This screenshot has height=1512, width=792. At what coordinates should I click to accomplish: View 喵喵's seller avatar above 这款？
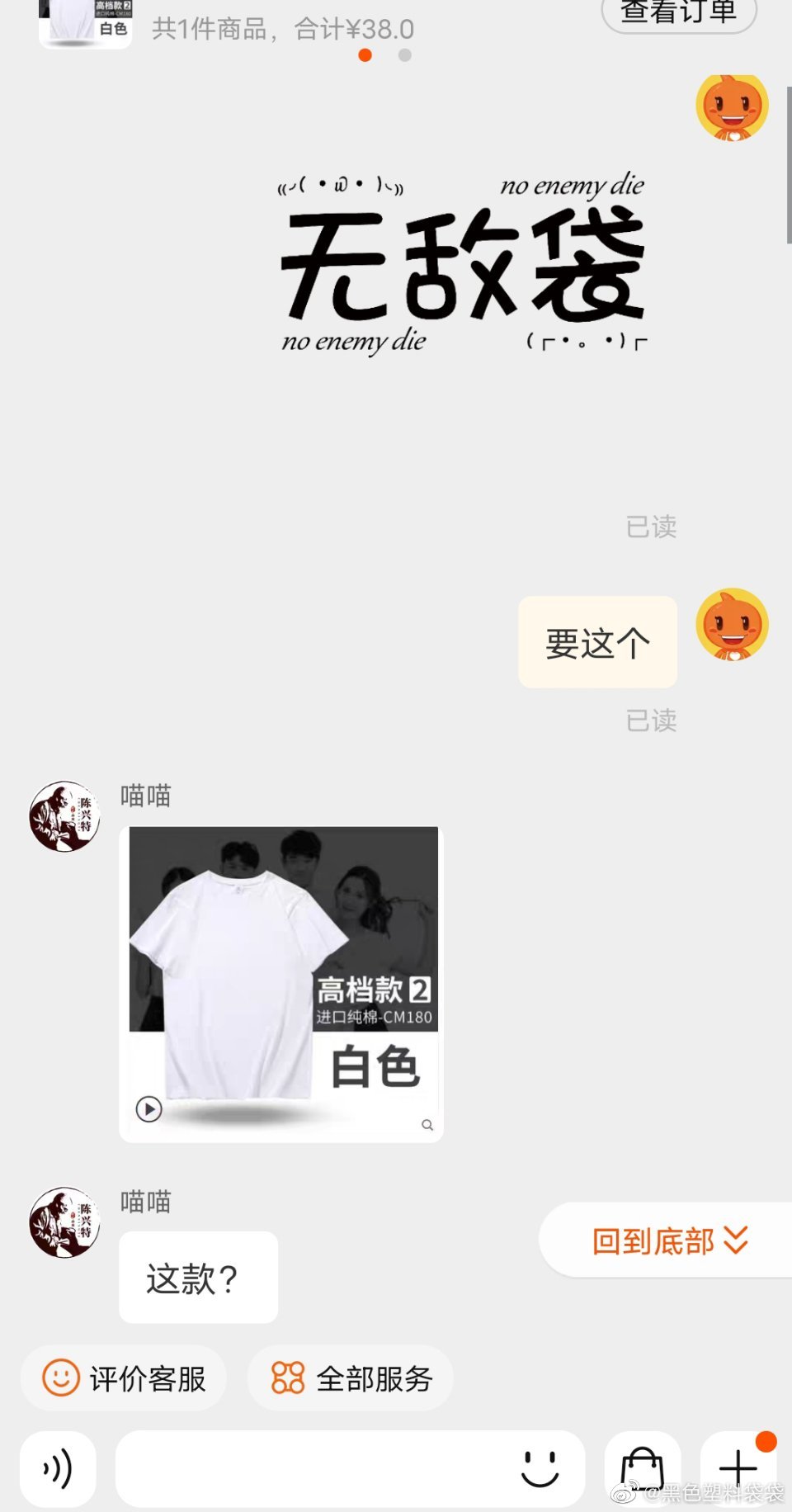64,1222
